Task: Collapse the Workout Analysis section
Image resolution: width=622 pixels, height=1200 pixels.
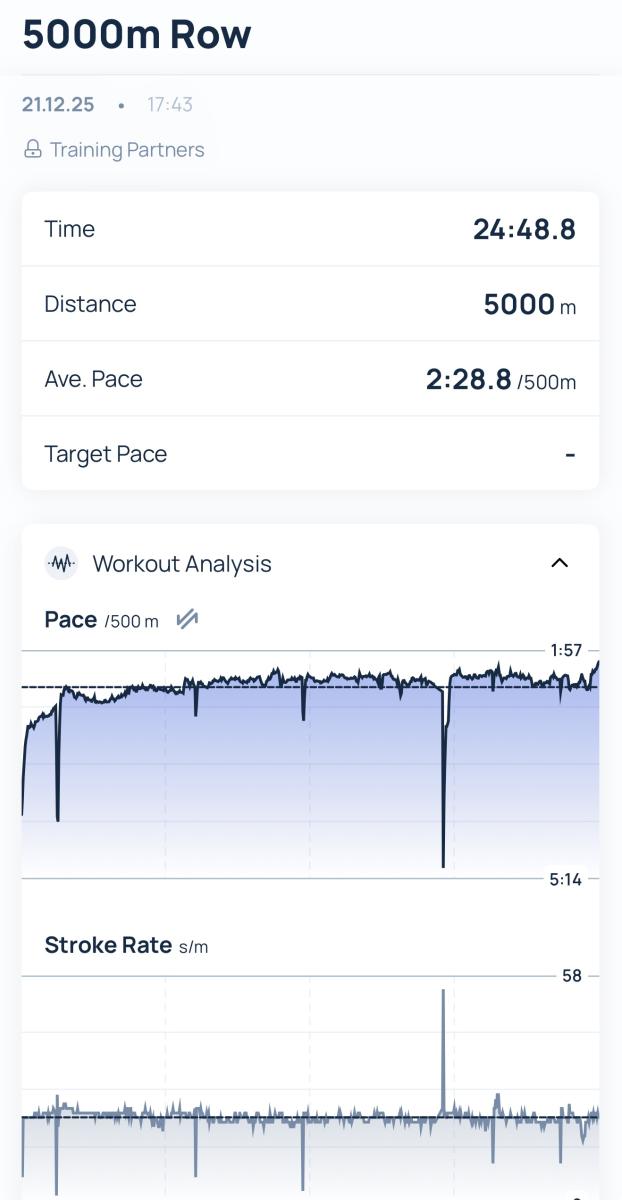Action: (559, 563)
